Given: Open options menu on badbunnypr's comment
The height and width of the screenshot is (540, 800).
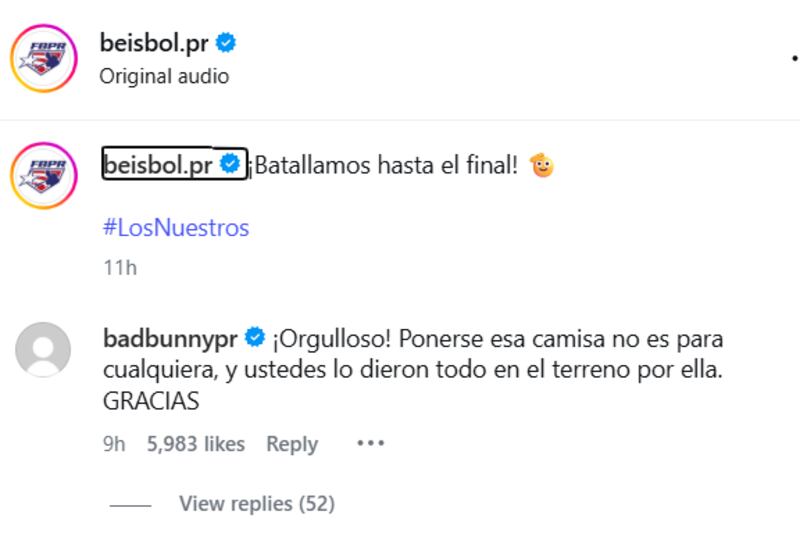Looking at the screenshot, I should pyautogui.click(x=370, y=443).
